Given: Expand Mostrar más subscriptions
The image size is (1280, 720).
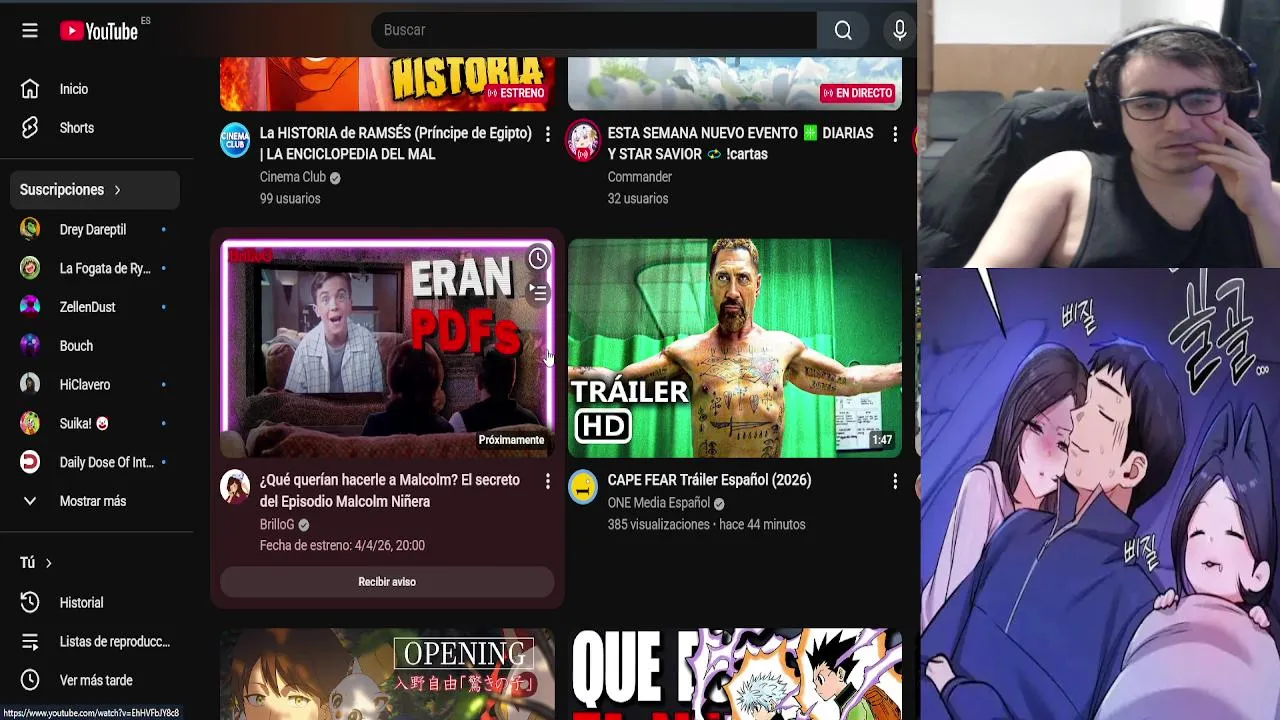Looking at the screenshot, I should tap(92, 501).
